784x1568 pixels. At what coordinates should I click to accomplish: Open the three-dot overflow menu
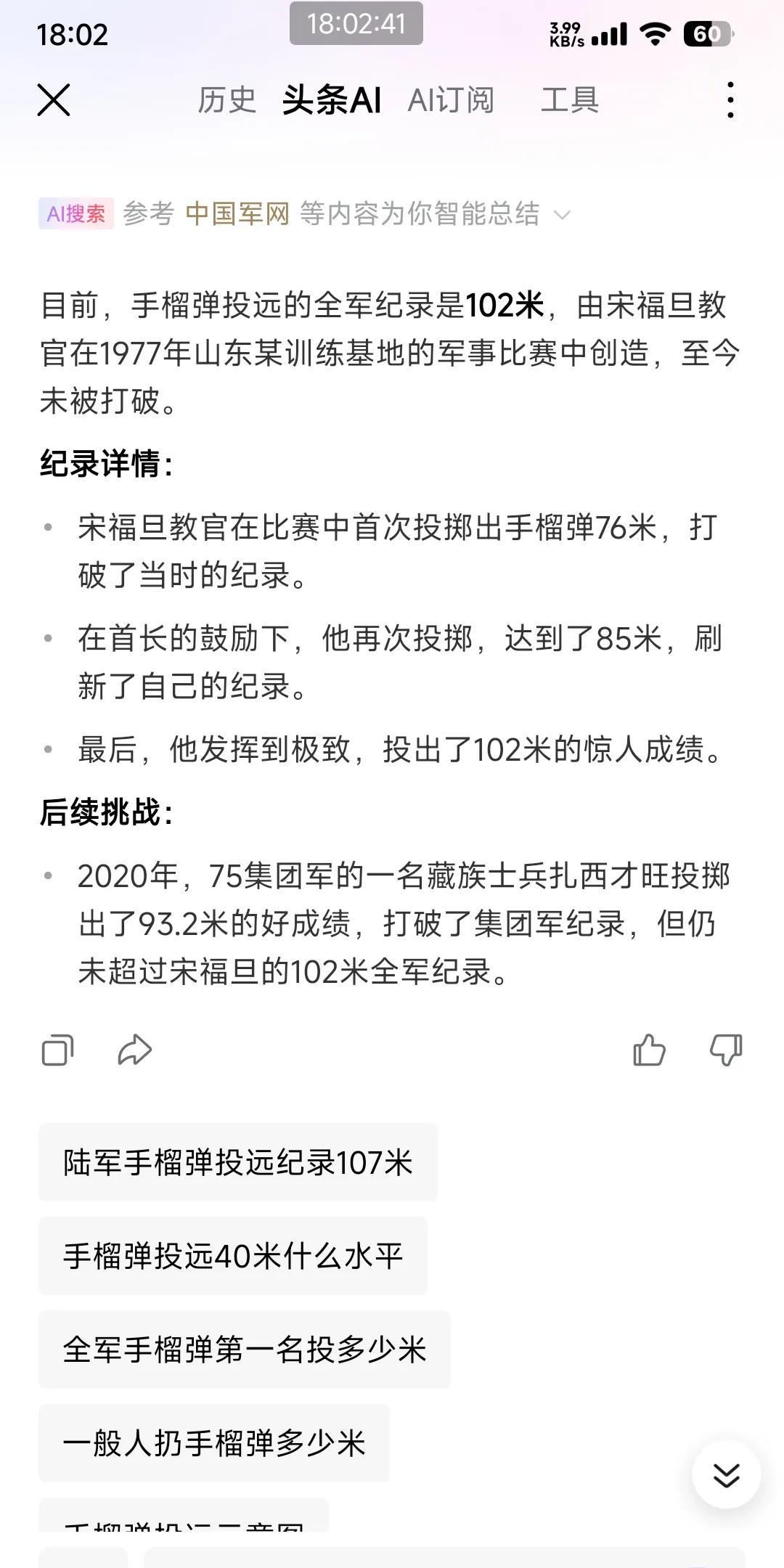tap(730, 100)
